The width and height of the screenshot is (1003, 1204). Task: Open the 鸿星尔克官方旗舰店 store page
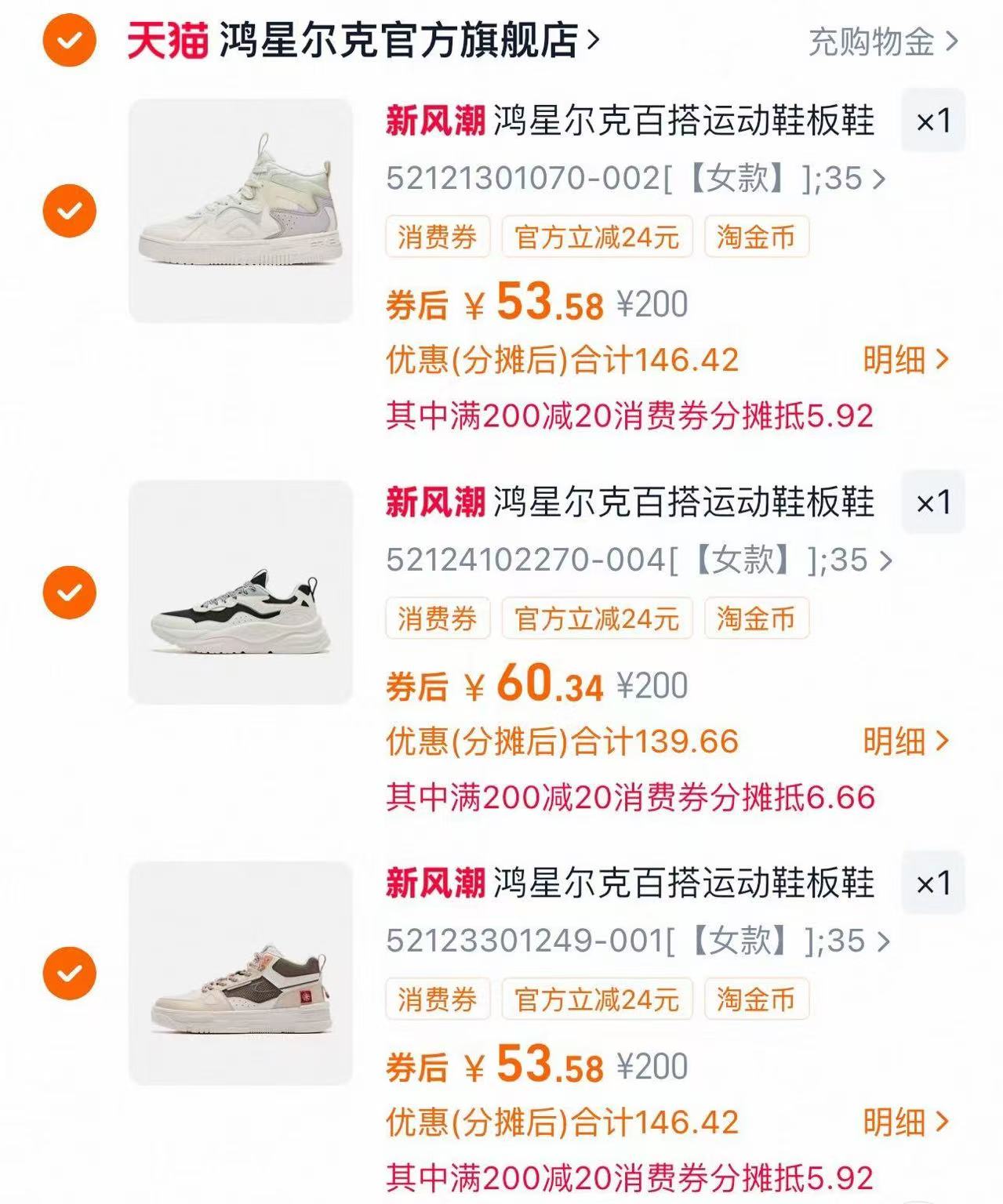[x=400, y=41]
